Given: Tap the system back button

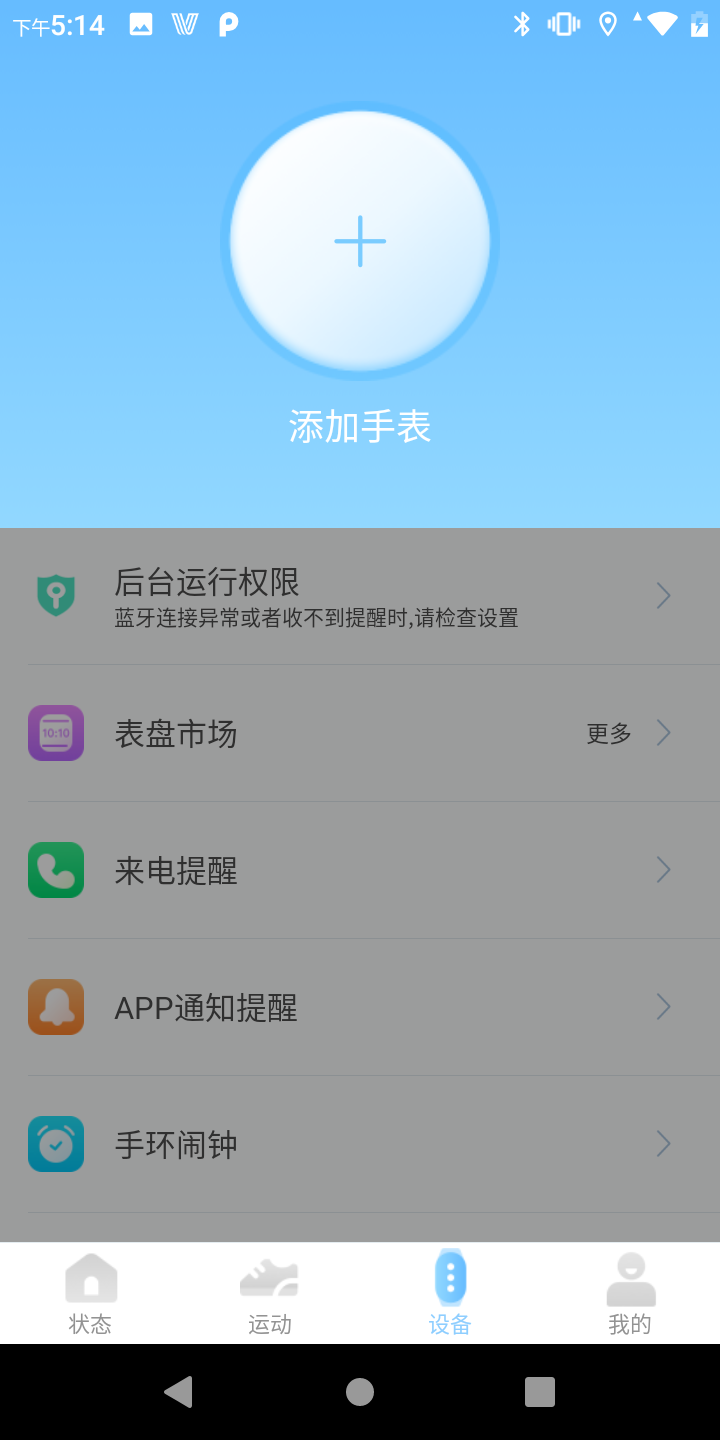Looking at the screenshot, I should (x=178, y=1392).
